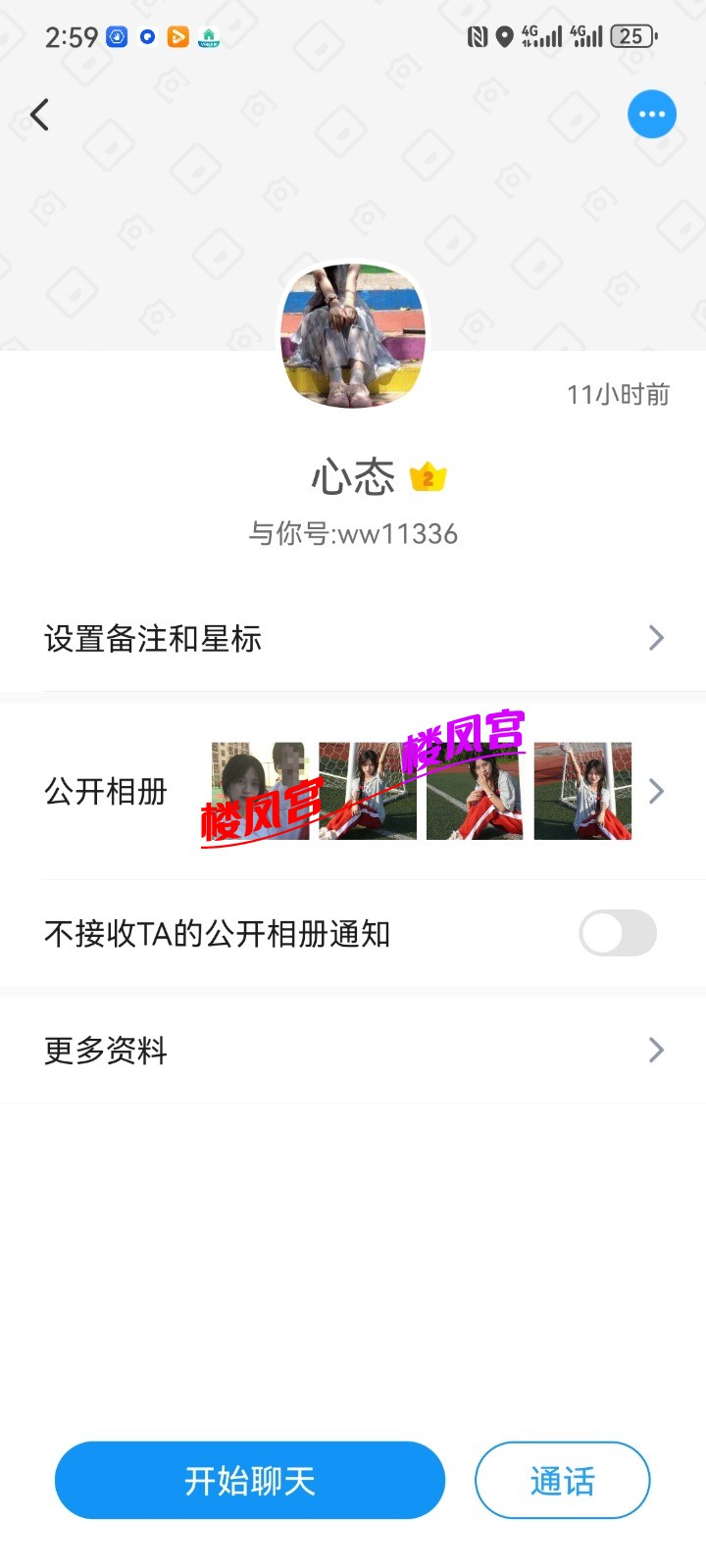Tap 开始聊天 to start chatting
Image resolution: width=706 pixels, height=1568 pixels.
click(x=250, y=1480)
